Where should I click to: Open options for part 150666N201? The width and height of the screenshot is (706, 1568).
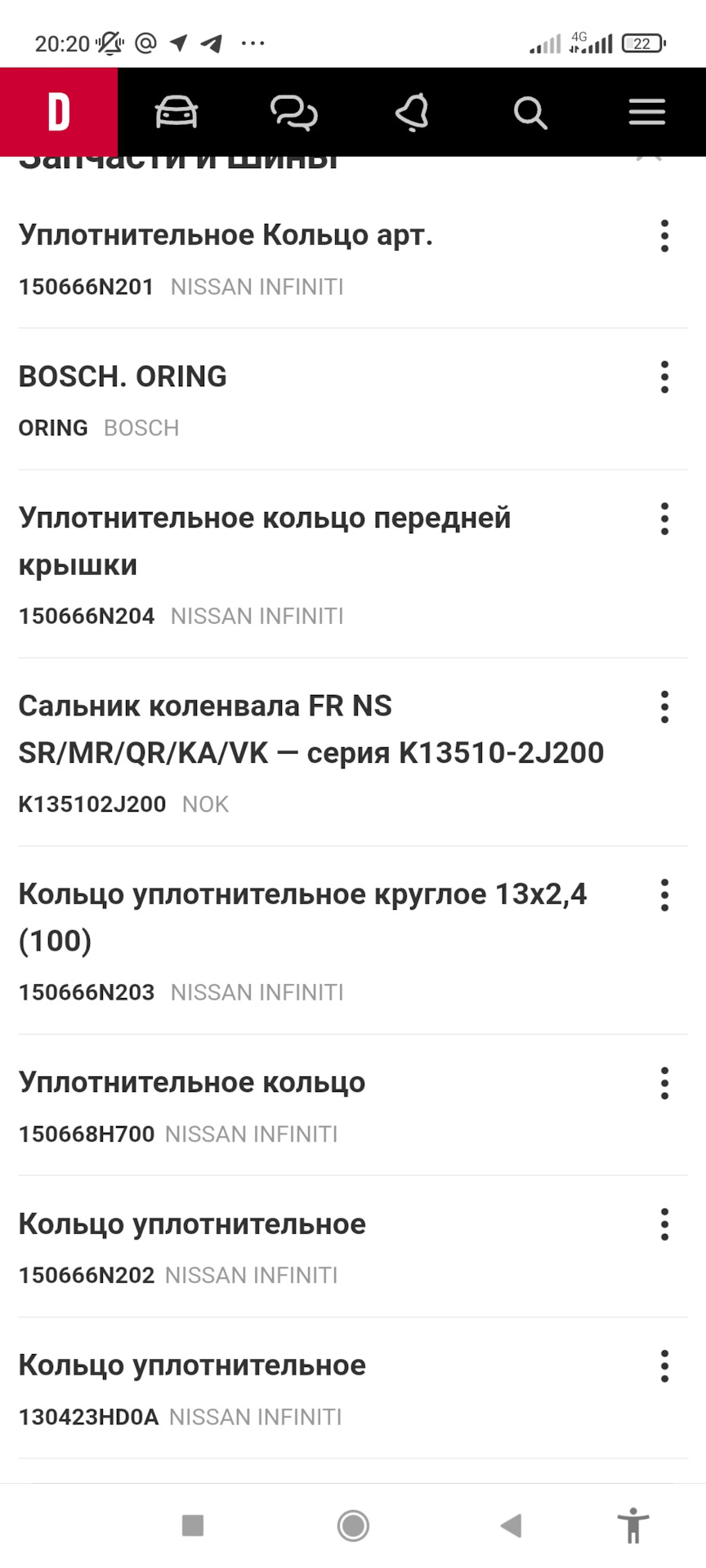point(664,236)
